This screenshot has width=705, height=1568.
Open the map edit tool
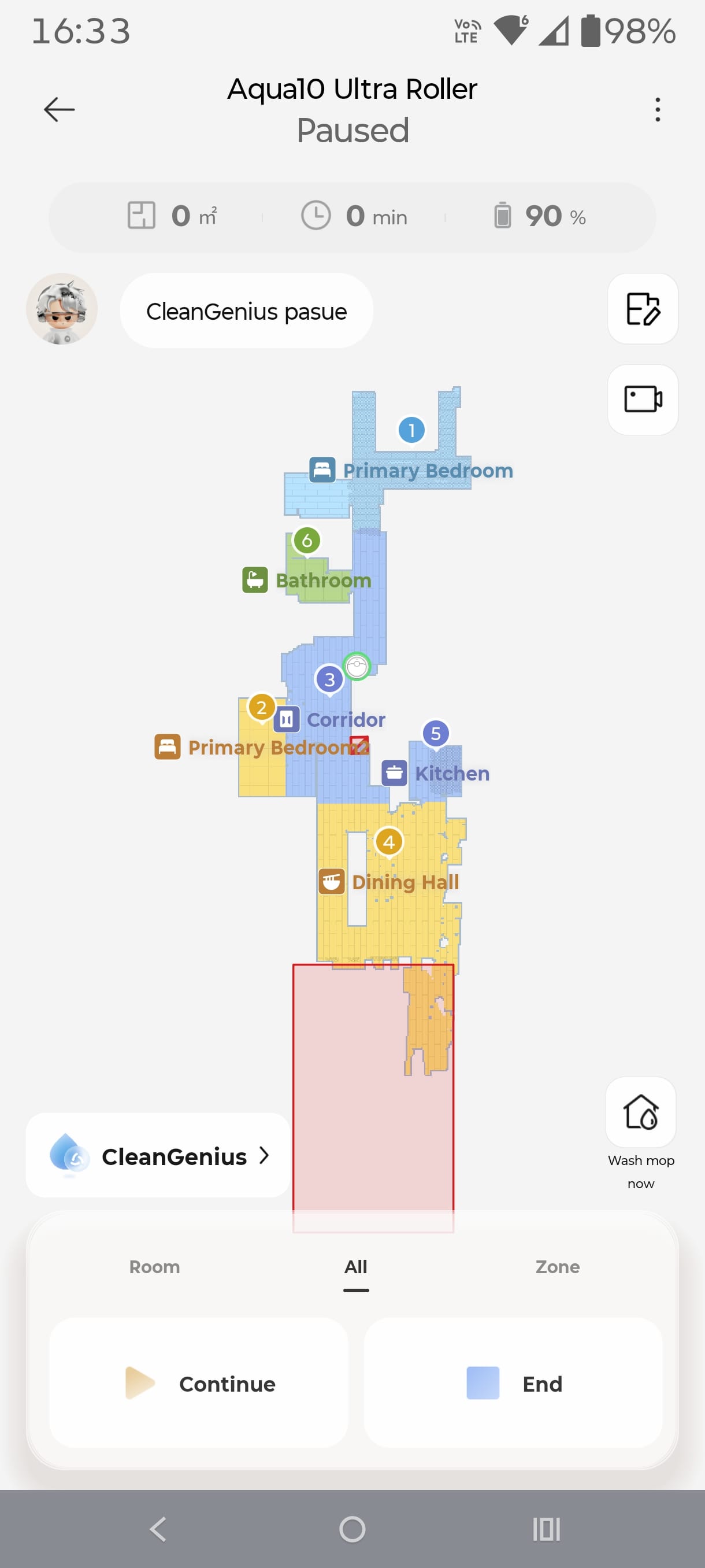643,309
